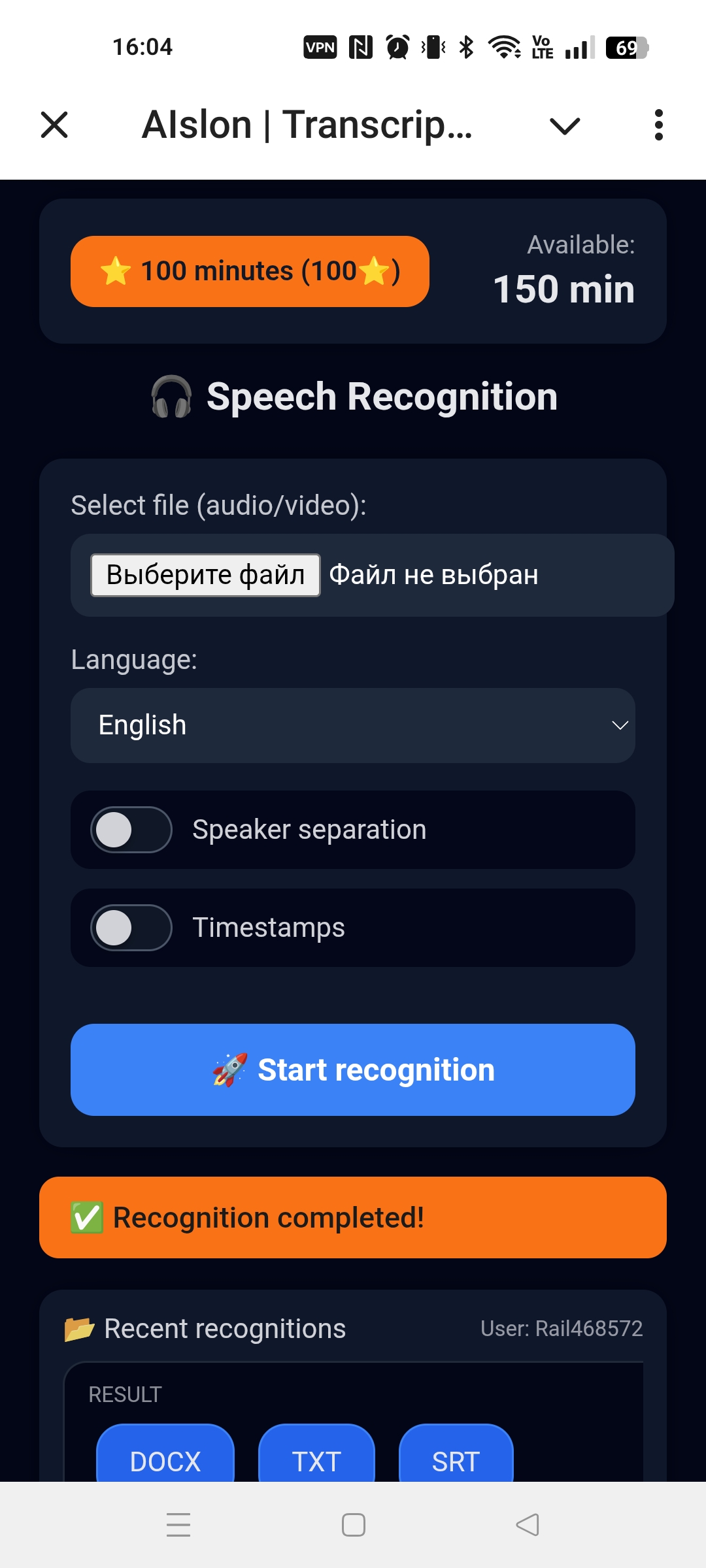Download result as DOCX
Screen dimensions: 706x1568
(x=165, y=1461)
